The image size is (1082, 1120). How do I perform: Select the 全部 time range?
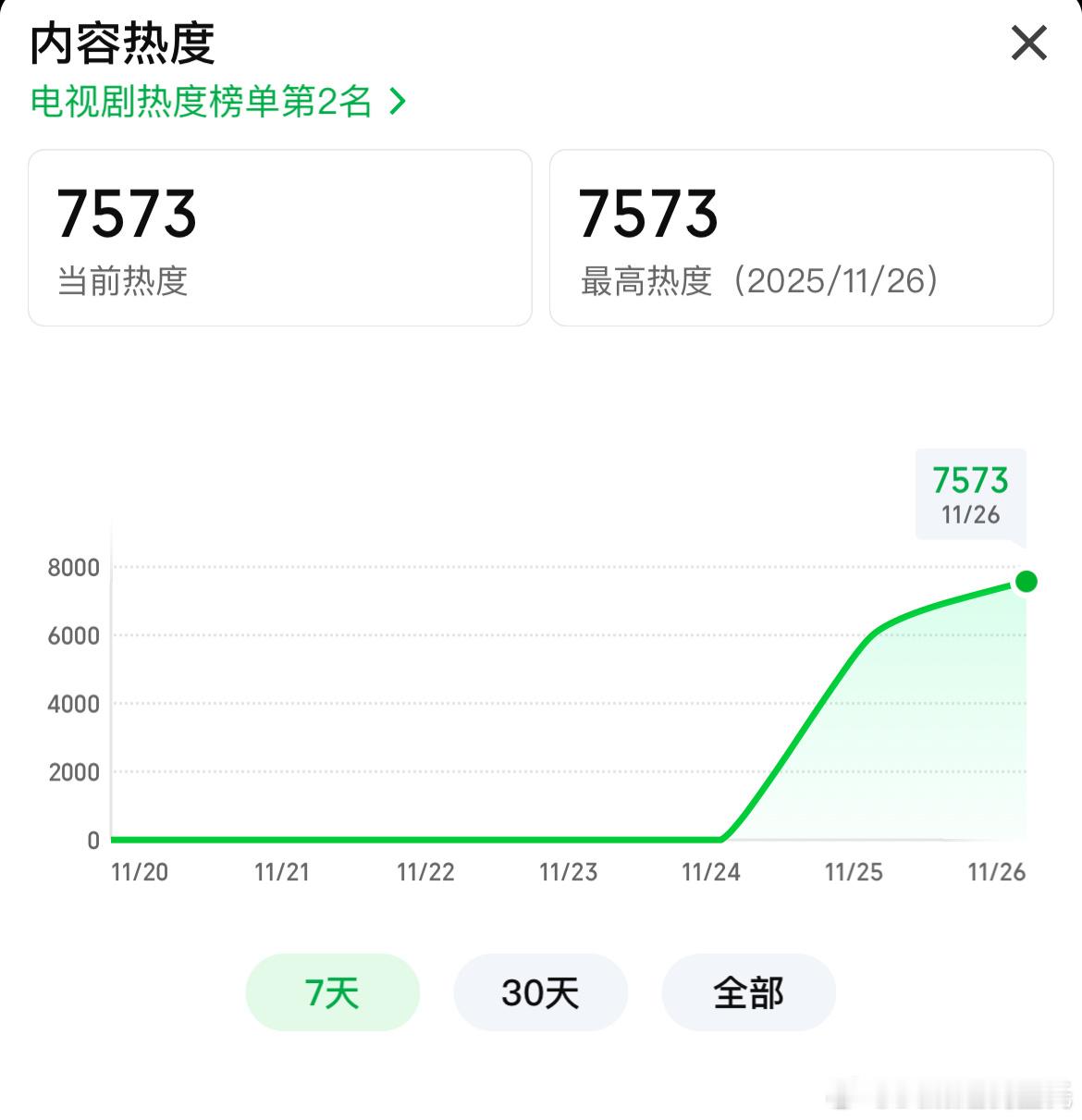coord(748,991)
